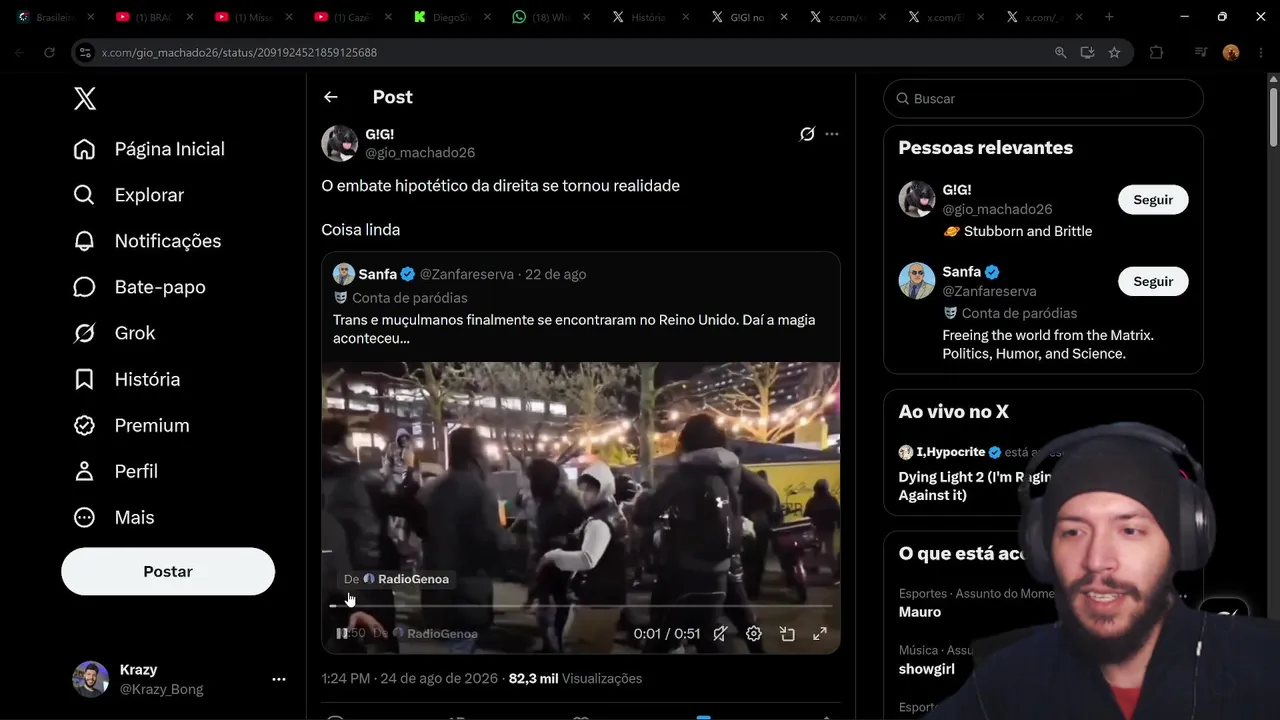Open the post's three-dot overflow menu
This screenshot has height=720, width=1280.
pos(831,134)
